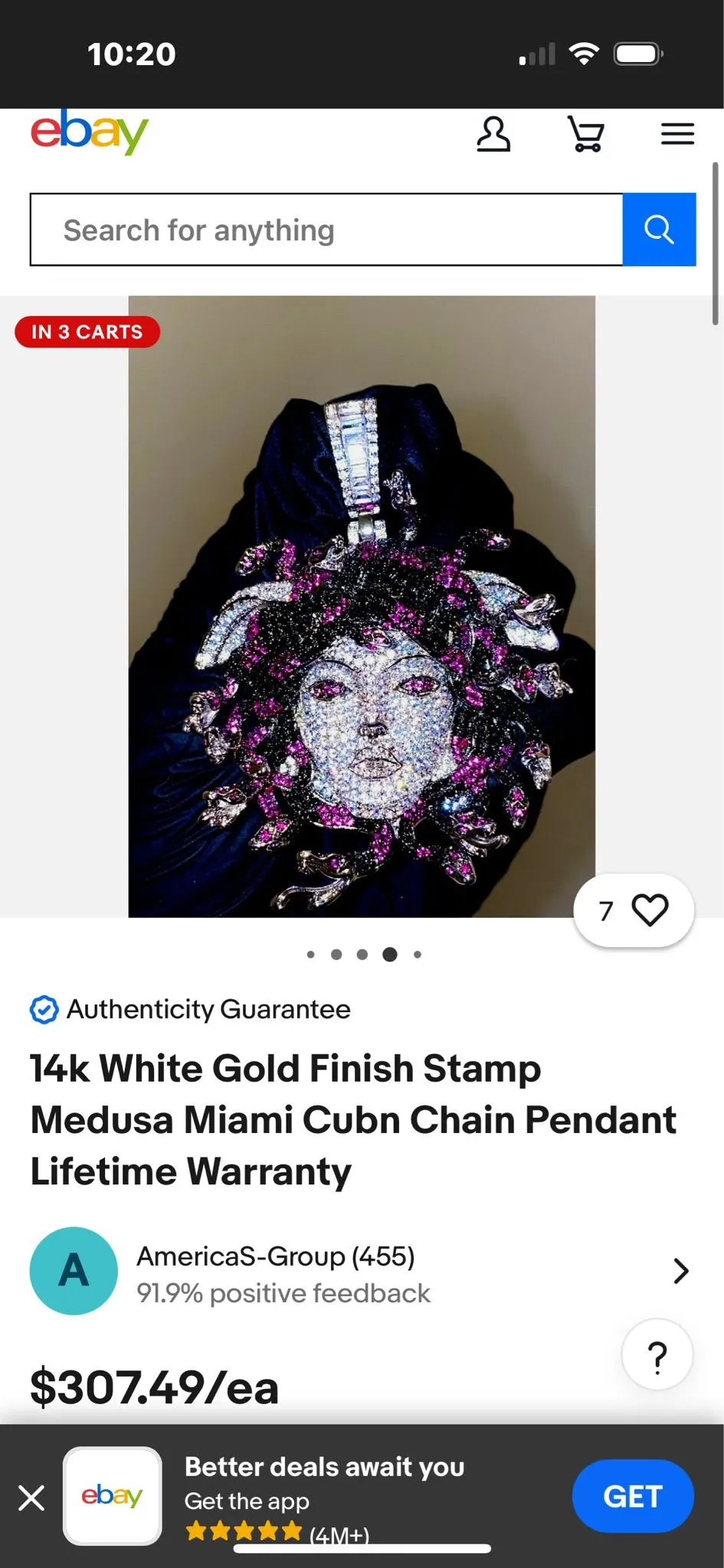Viewport: 724px width, 1568px height.
Task: Open the hamburger menu
Action: [x=678, y=134]
